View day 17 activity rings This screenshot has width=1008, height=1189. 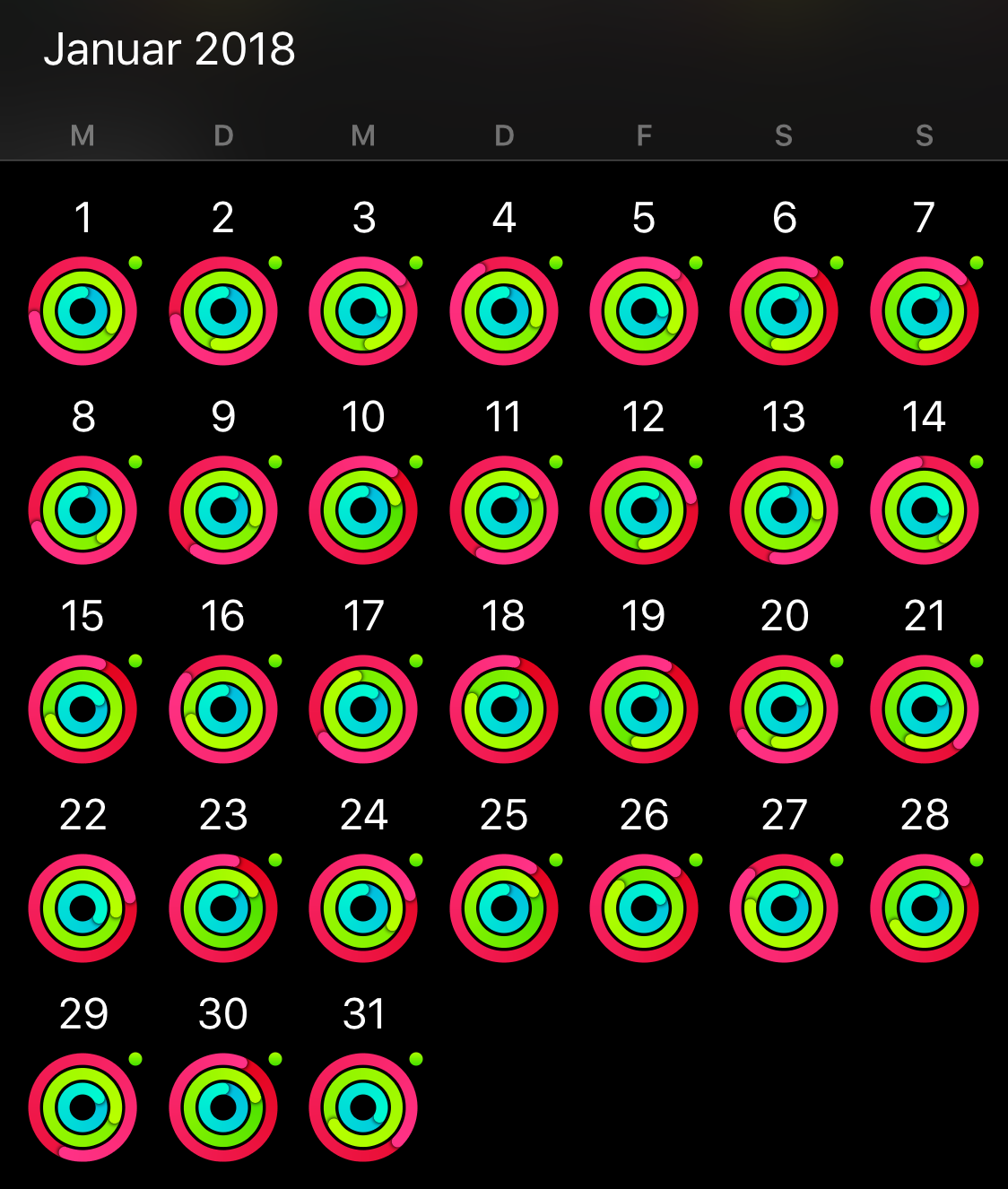[363, 709]
